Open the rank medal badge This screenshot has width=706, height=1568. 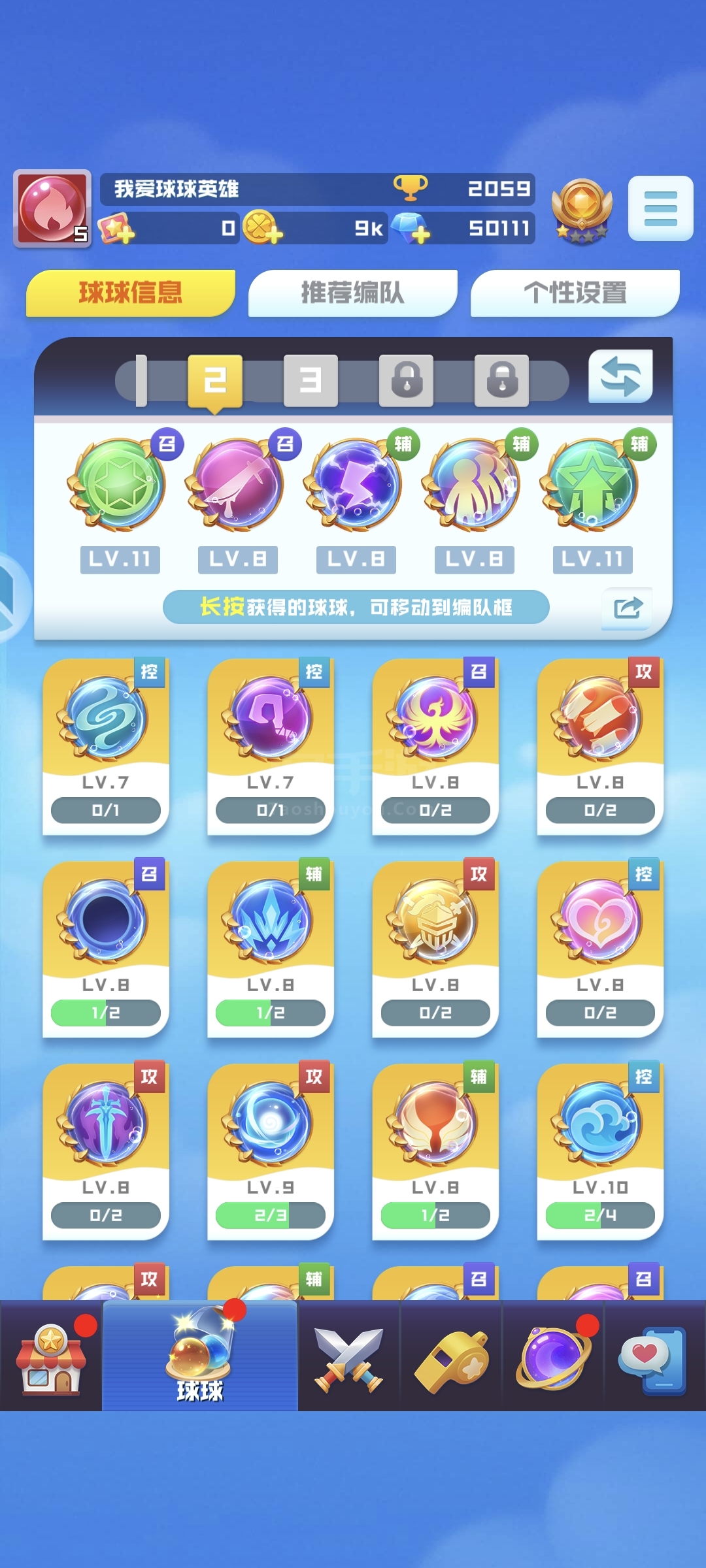582,210
